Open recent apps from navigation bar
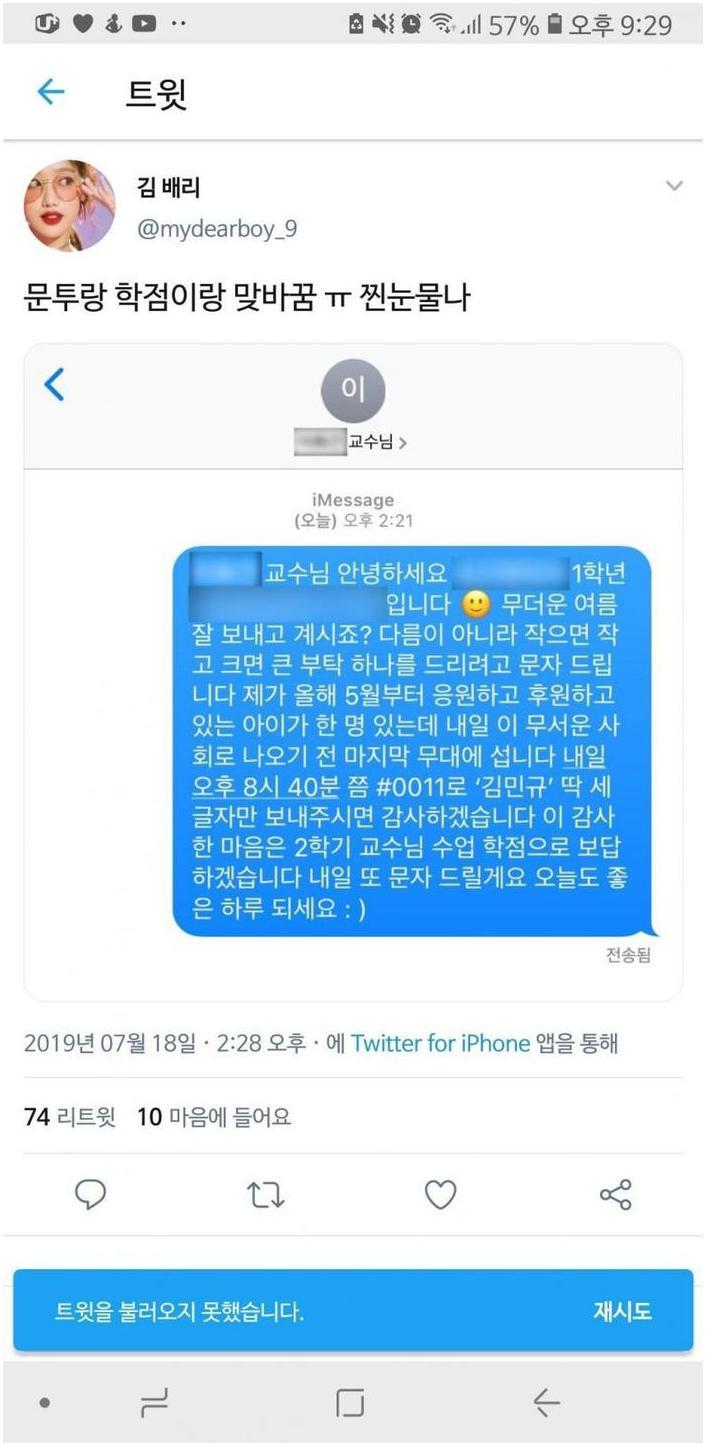 [154, 1403]
